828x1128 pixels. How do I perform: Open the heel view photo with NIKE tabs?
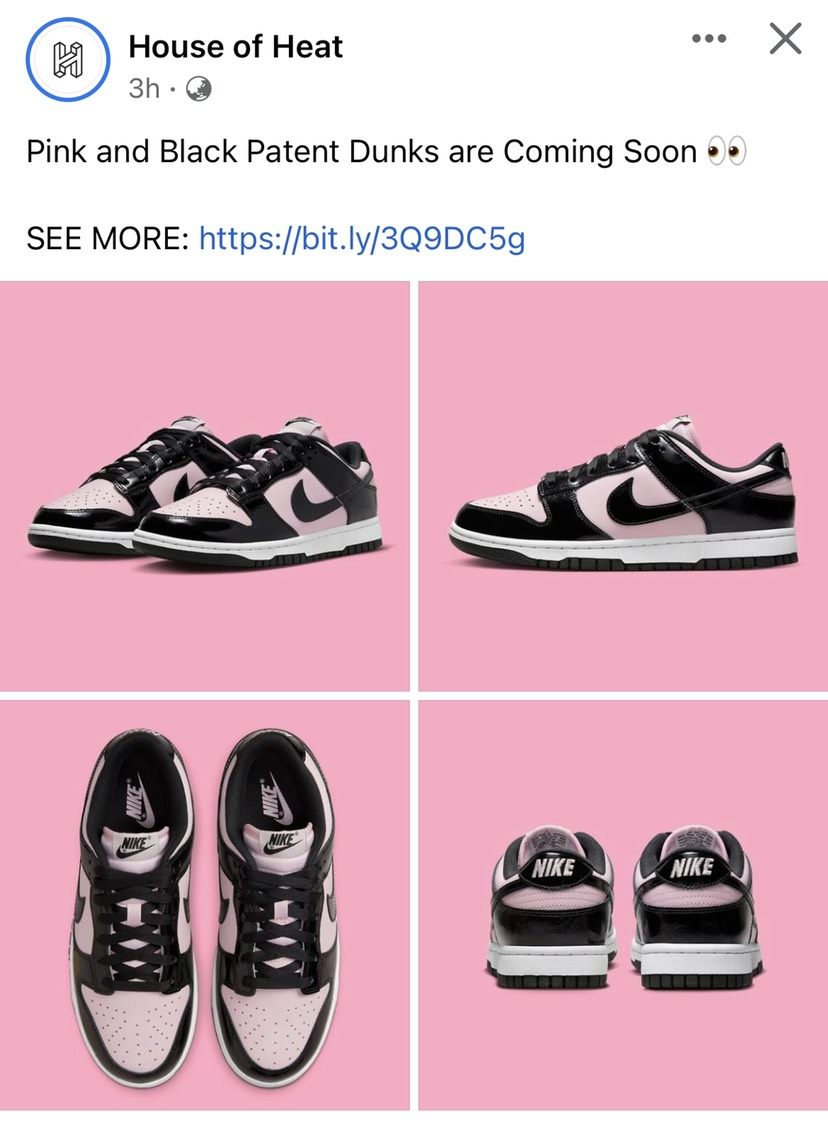pyautogui.click(x=622, y=904)
